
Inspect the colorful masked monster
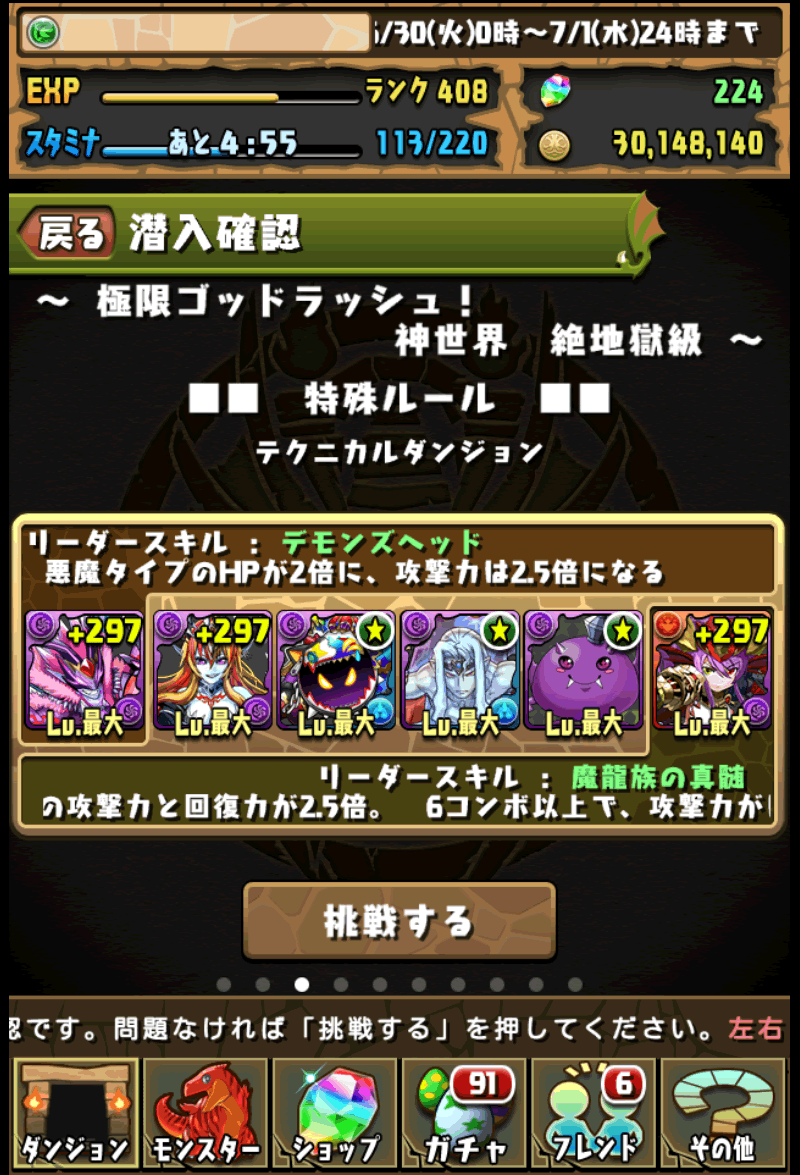click(336, 675)
